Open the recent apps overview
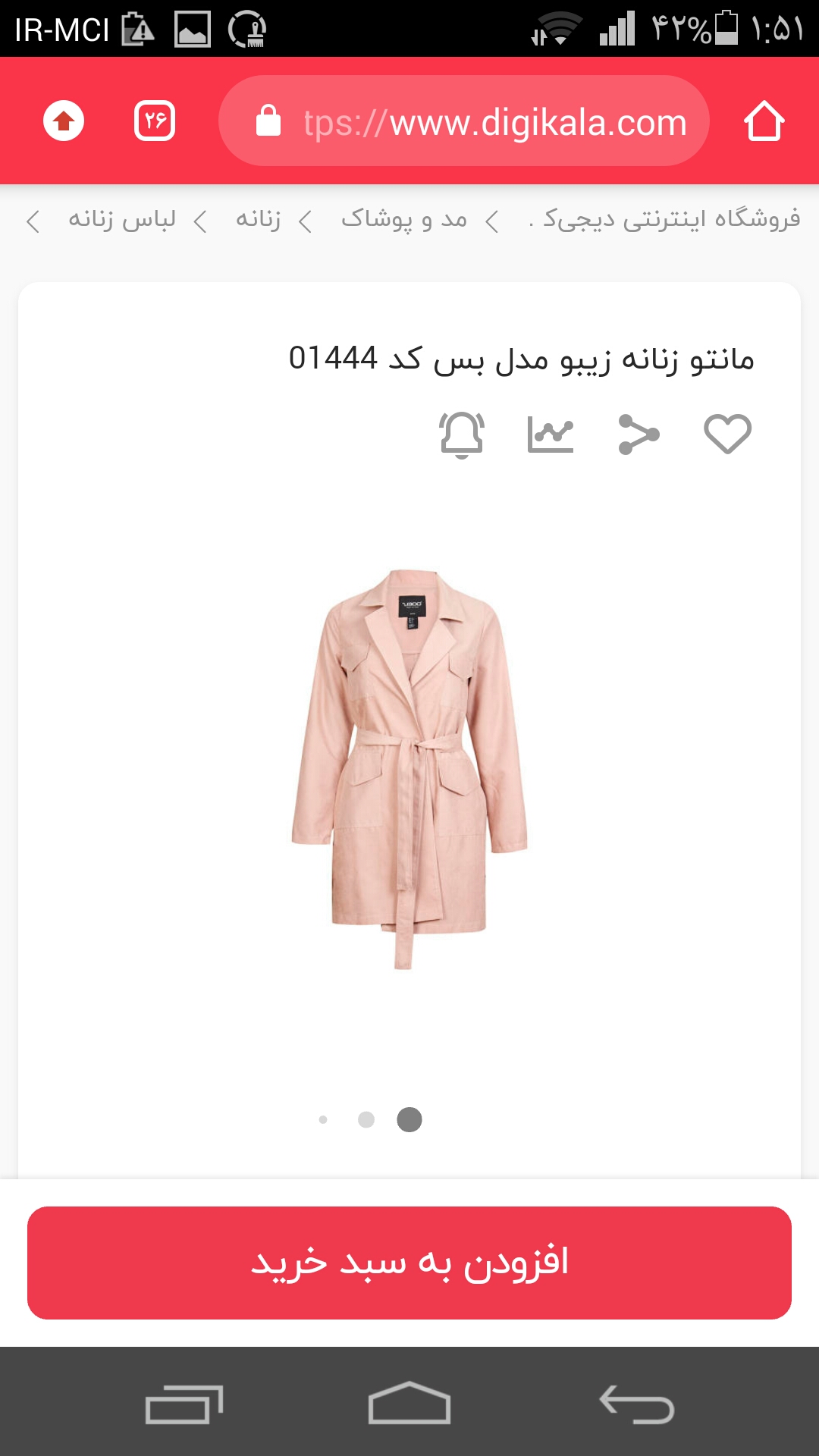819x1456 pixels. pyautogui.click(x=184, y=1403)
